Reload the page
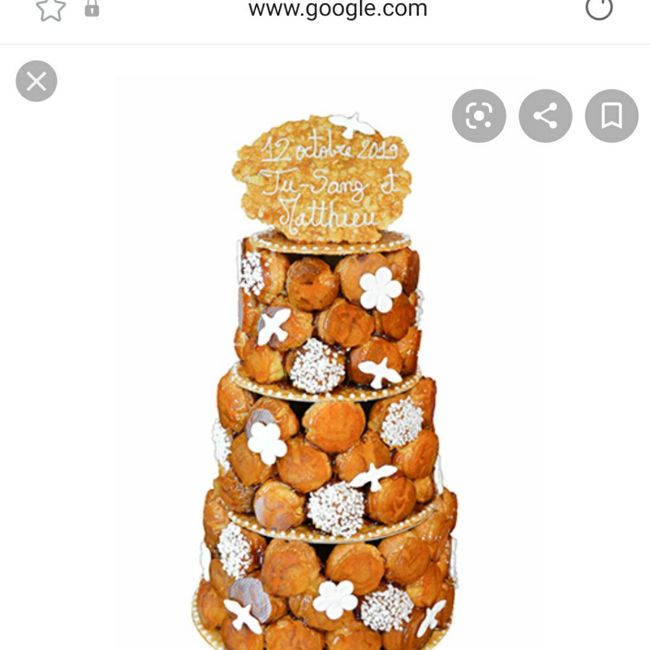This screenshot has height=650, width=650. (x=598, y=9)
